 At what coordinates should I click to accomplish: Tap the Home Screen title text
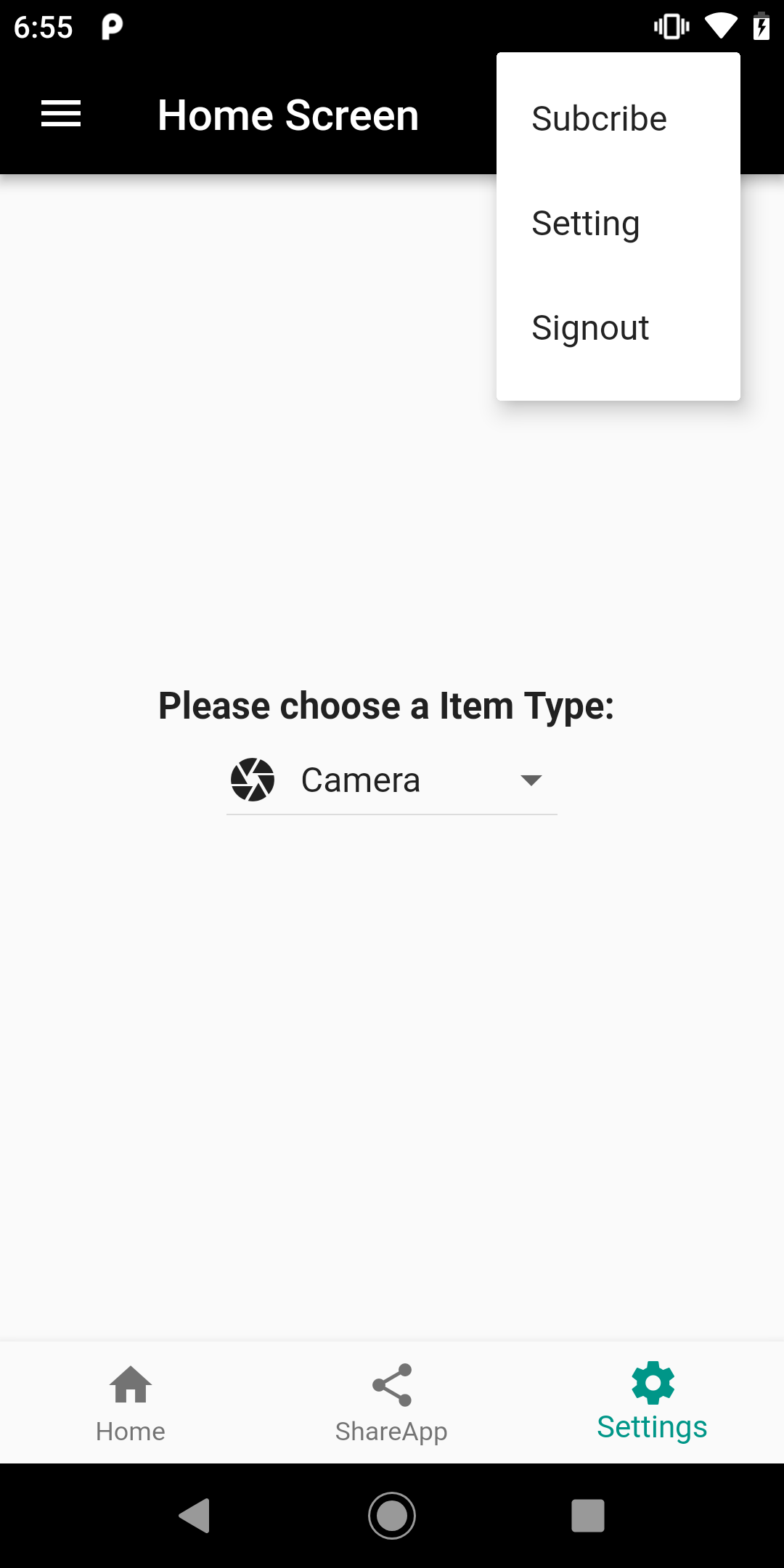click(x=287, y=114)
